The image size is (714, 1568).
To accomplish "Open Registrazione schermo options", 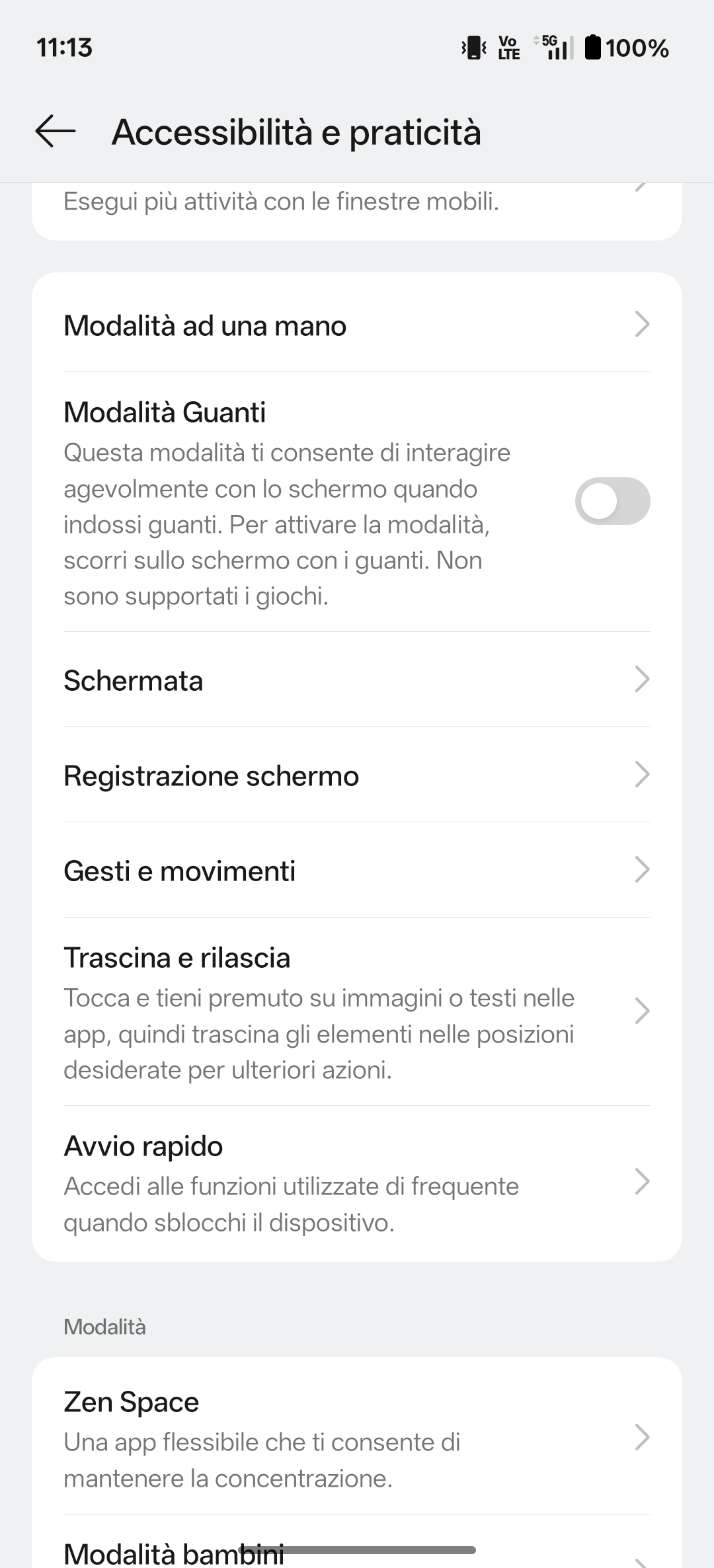I will point(357,775).
